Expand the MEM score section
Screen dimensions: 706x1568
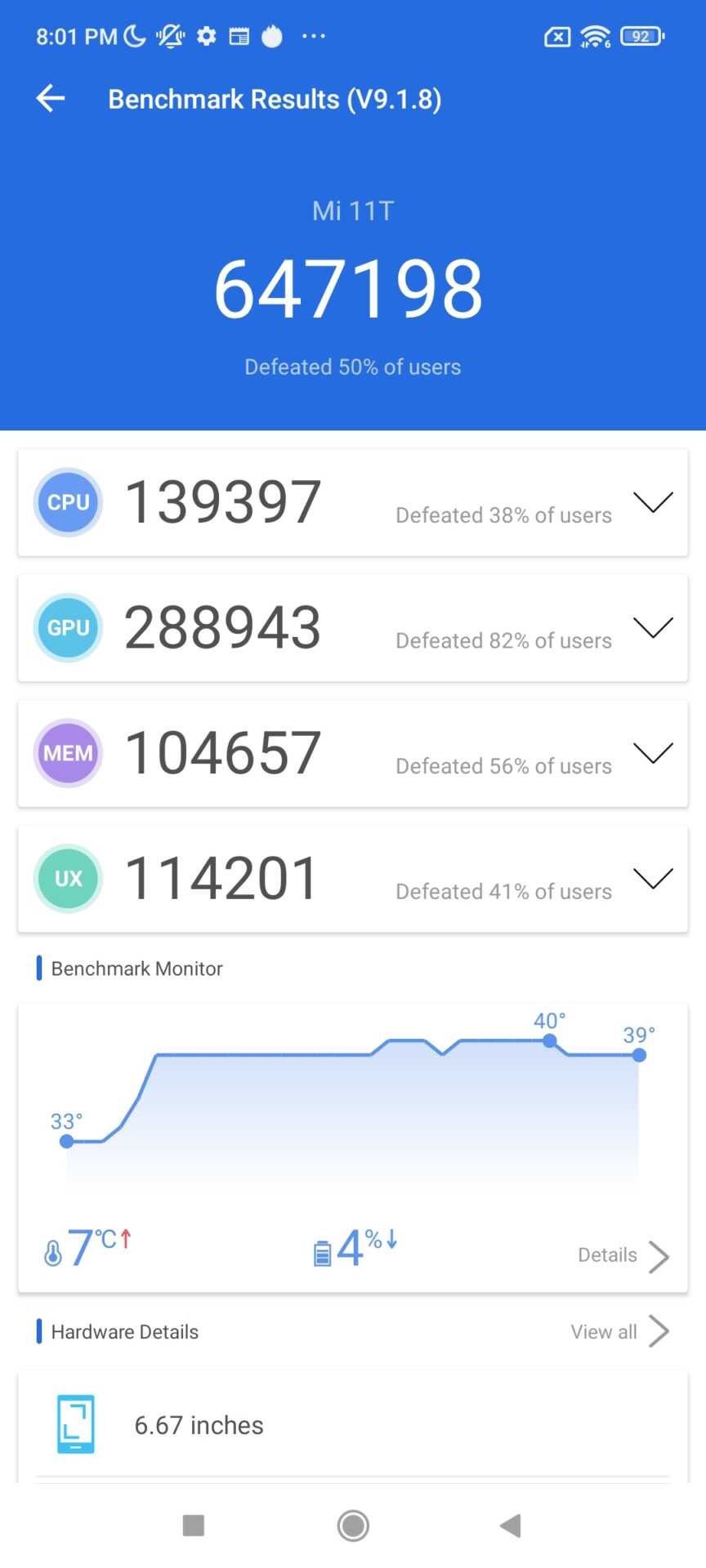click(x=653, y=753)
